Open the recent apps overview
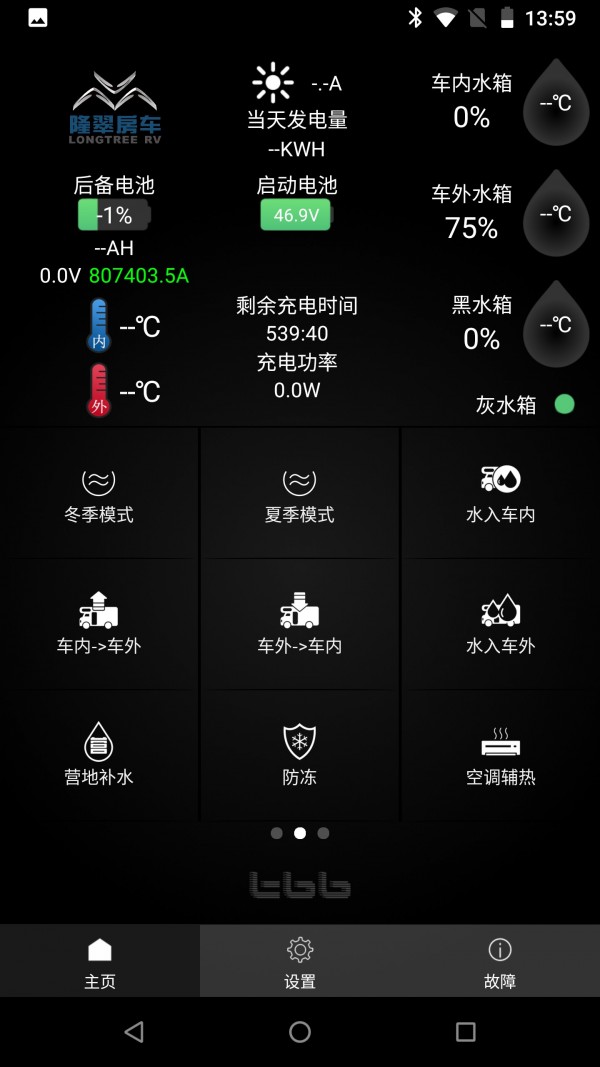This screenshot has width=600, height=1067. click(465, 1032)
